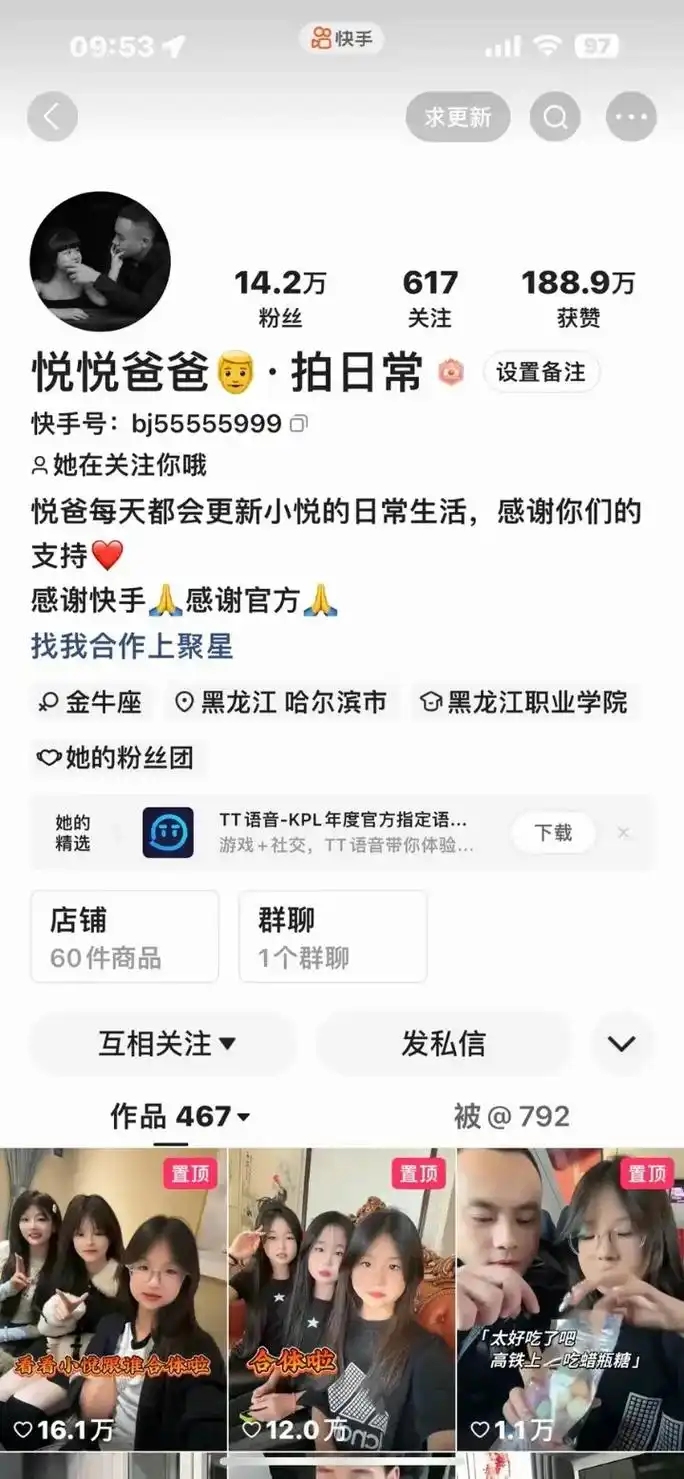Open the 找我合作上聚星 link
Viewport: 684px width, 1479px height.
(132, 646)
